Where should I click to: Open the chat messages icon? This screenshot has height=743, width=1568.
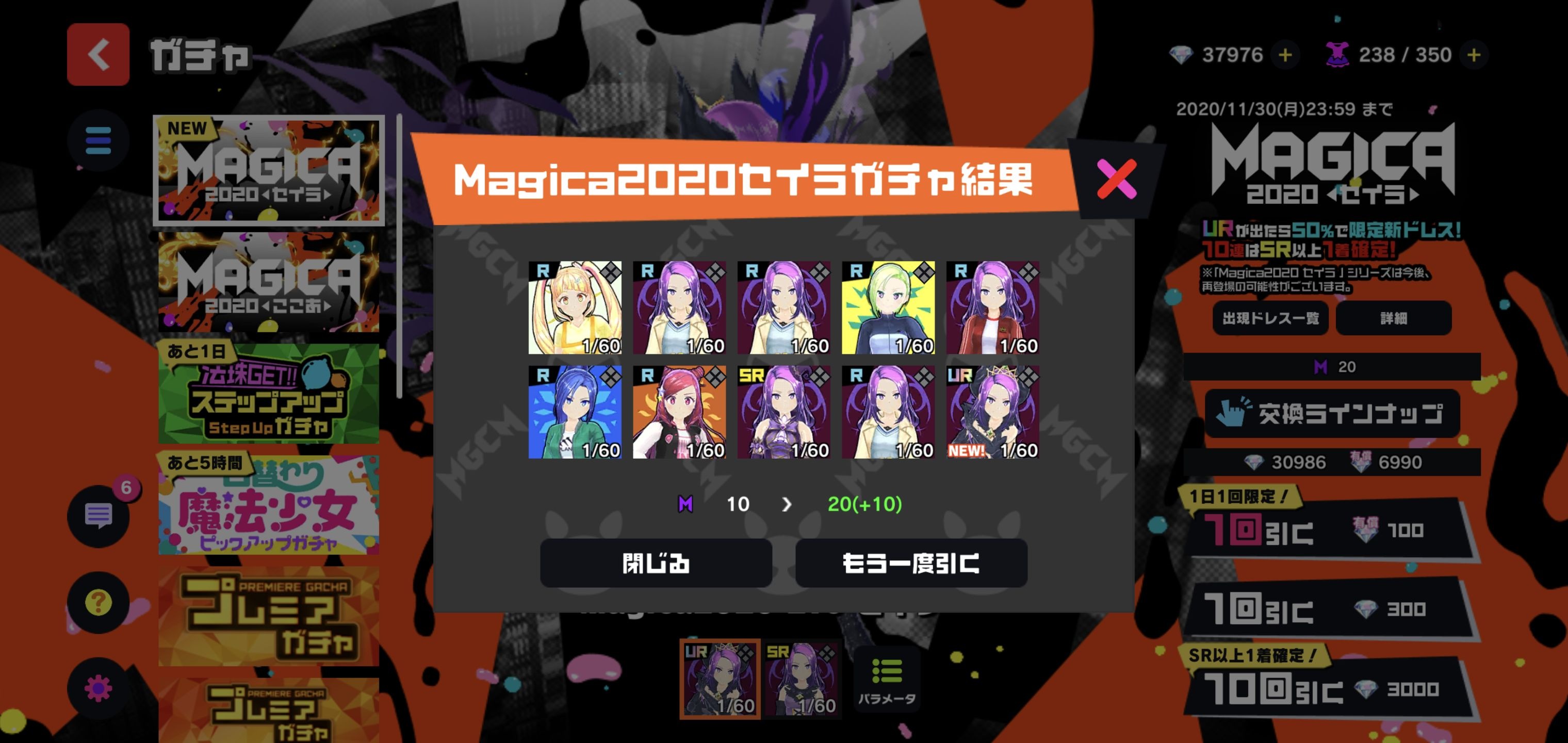[98, 516]
